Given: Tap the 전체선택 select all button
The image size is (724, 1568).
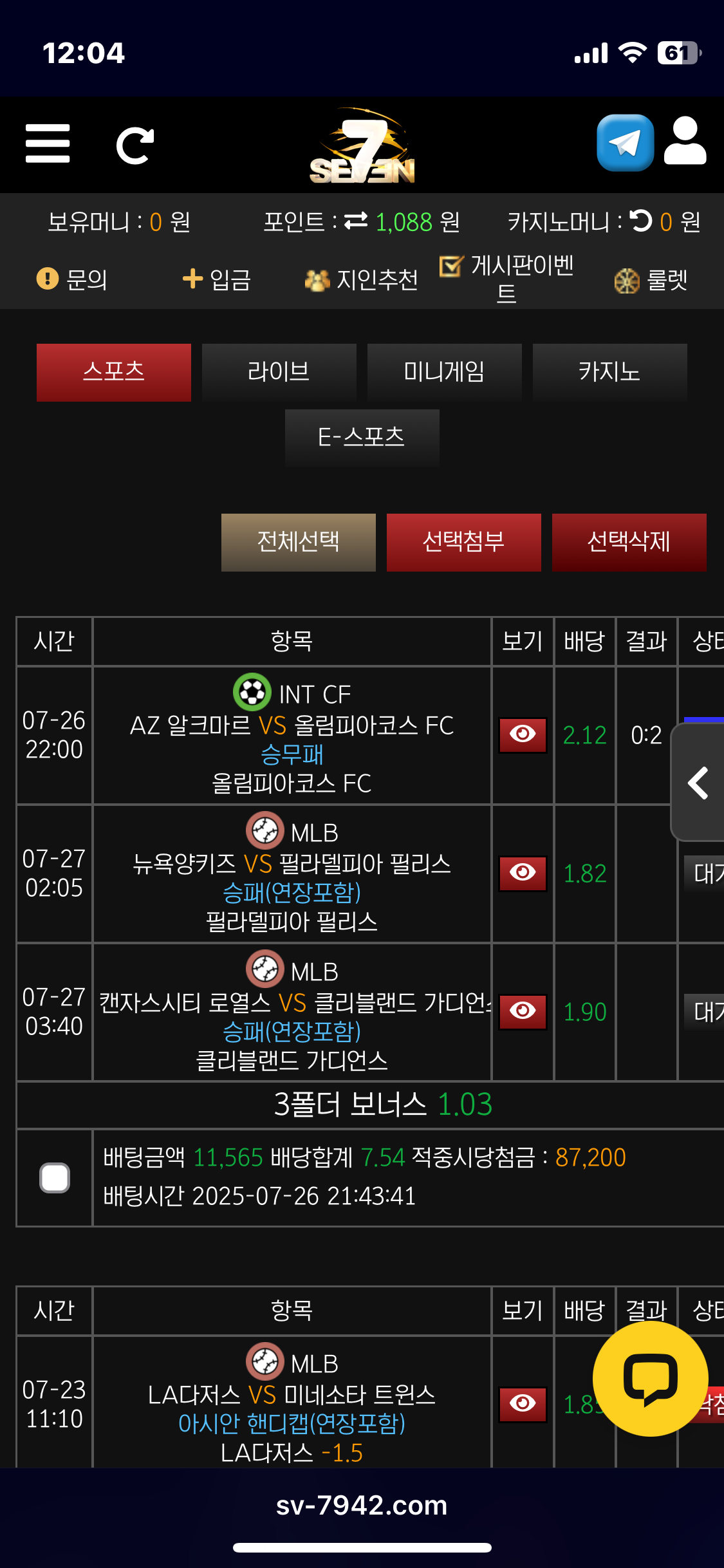Looking at the screenshot, I should [x=298, y=542].
